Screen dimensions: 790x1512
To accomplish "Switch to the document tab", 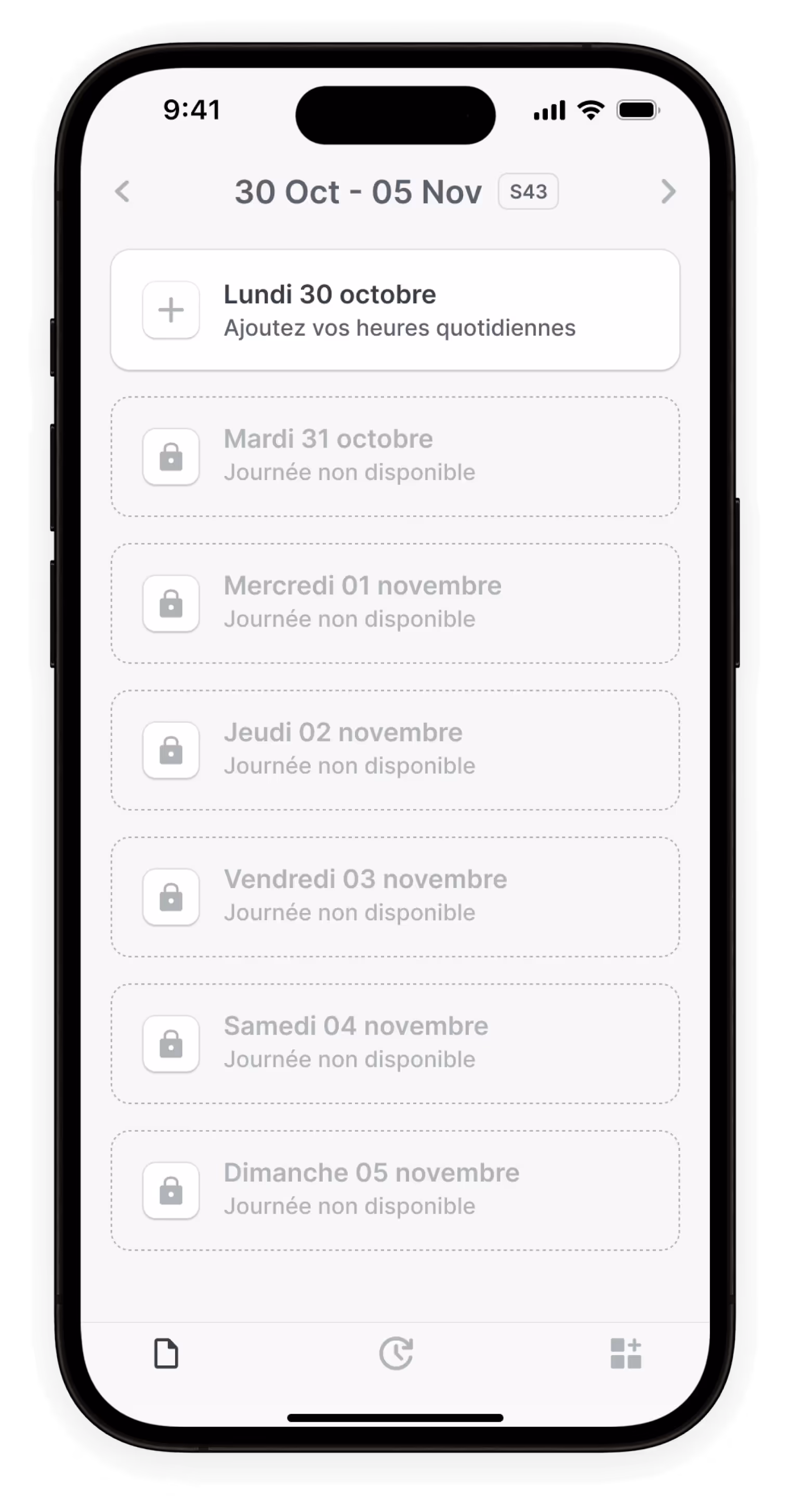I will click(x=166, y=1354).
